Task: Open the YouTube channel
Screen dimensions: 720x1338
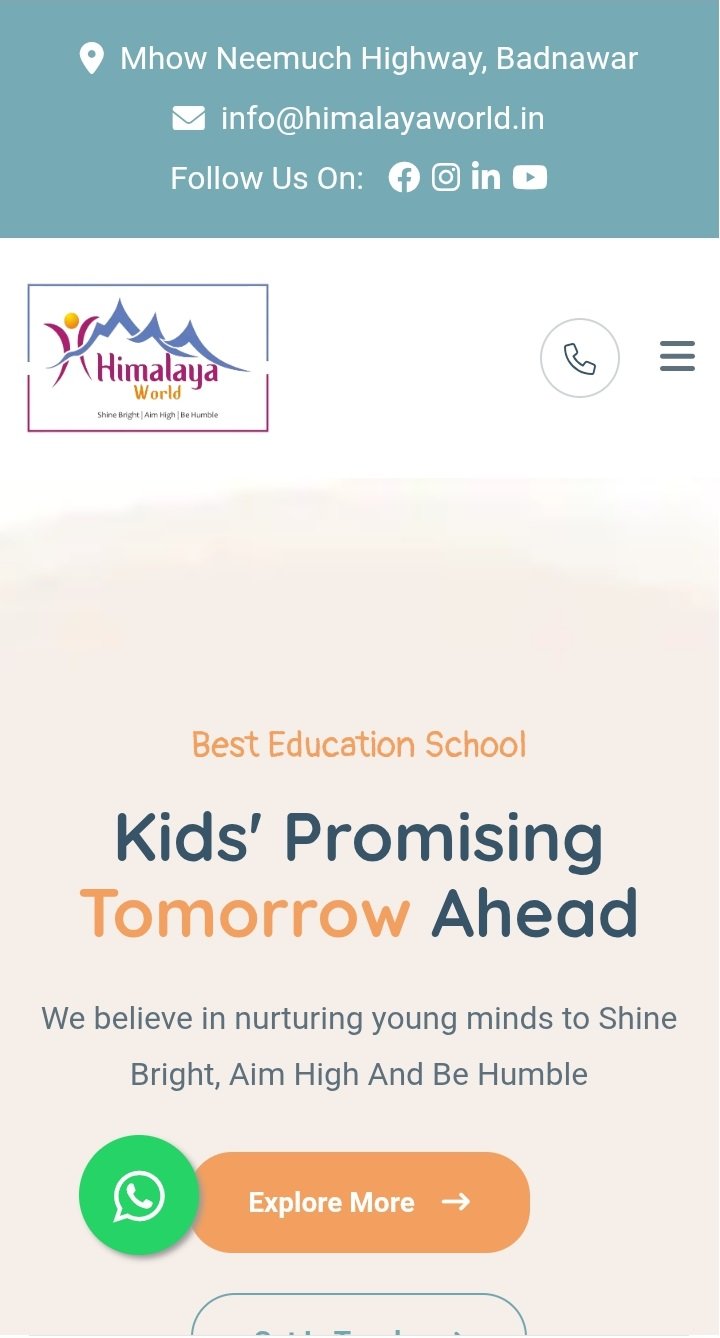Action: coord(530,178)
